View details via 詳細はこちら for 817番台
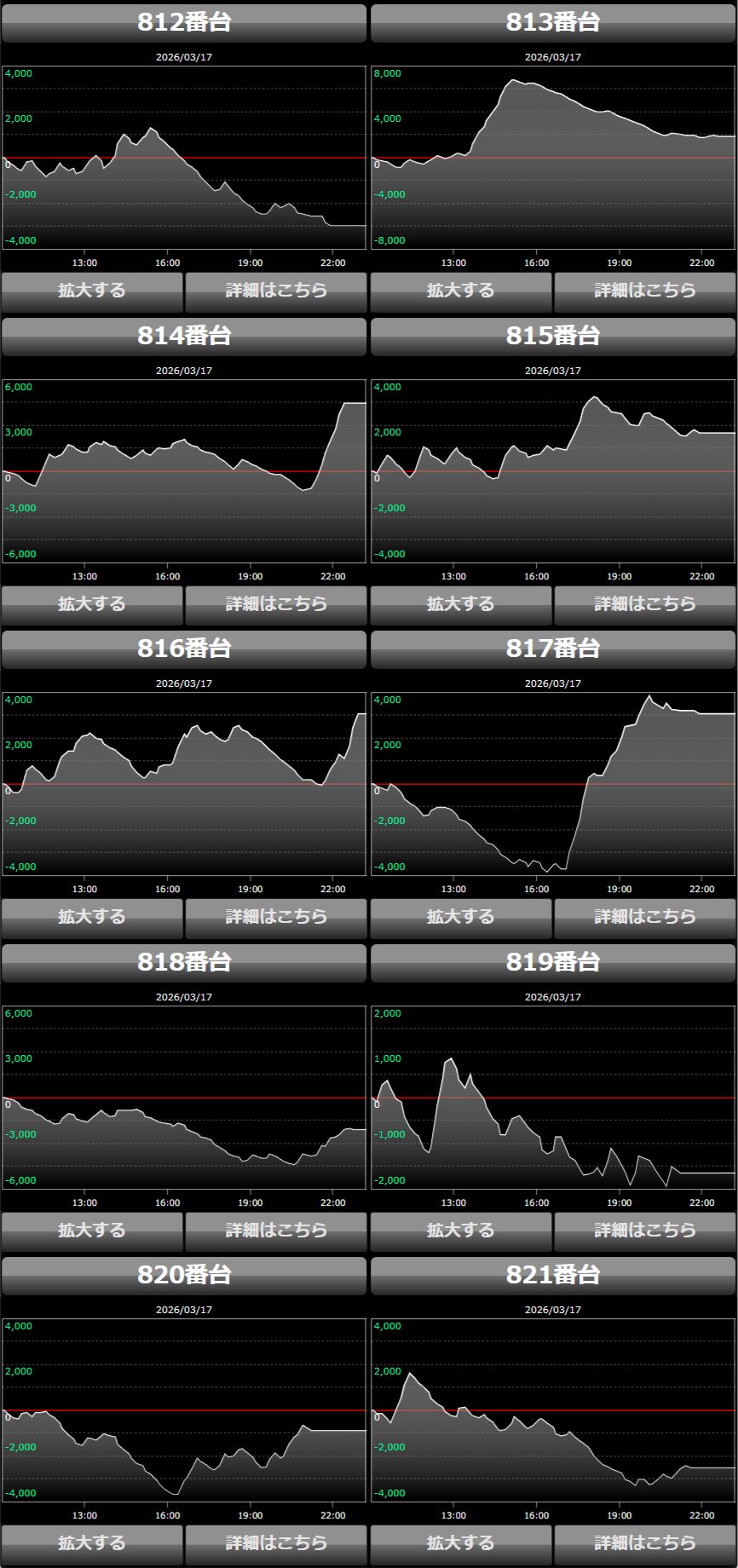This screenshot has height=1568, width=738. (x=645, y=917)
